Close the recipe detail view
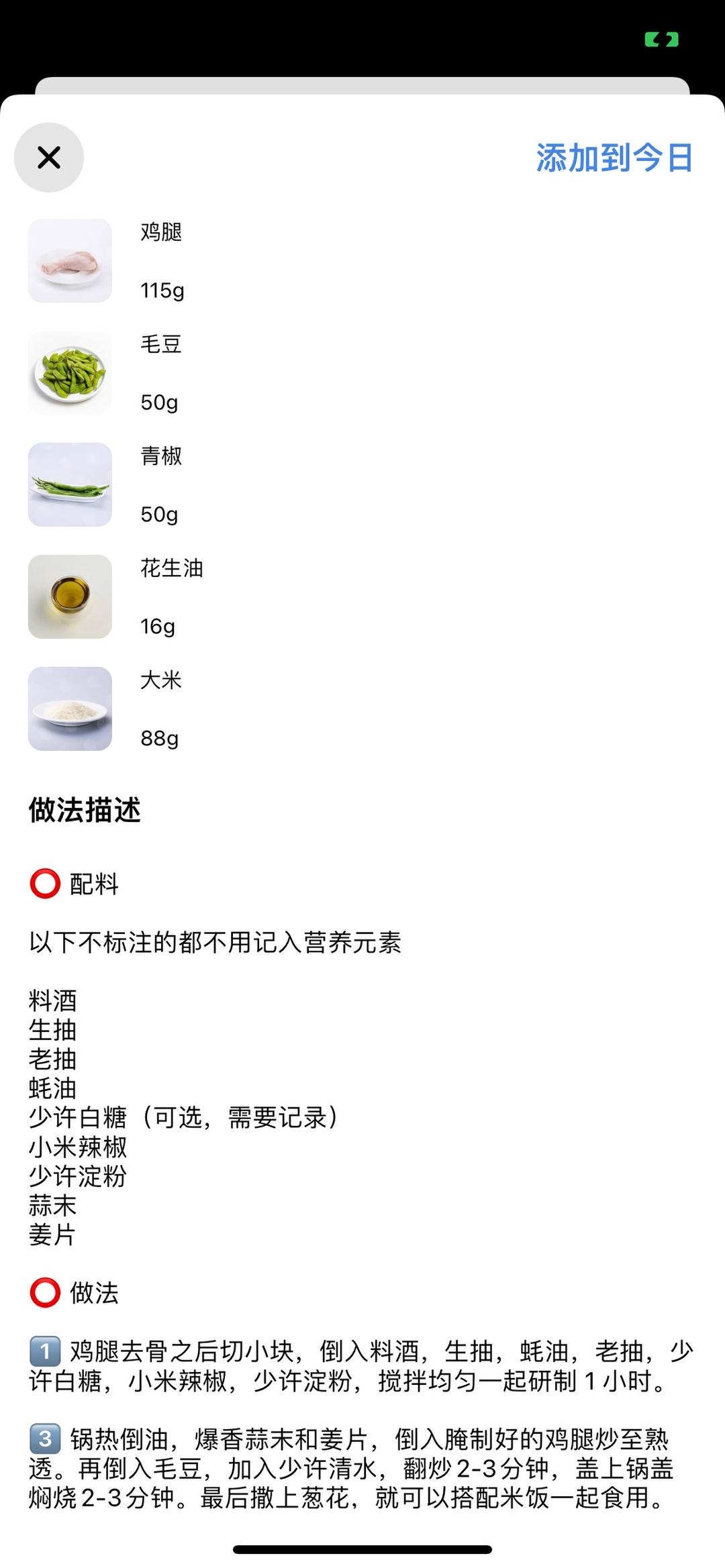The height and width of the screenshot is (1568, 725). pos(48,158)
